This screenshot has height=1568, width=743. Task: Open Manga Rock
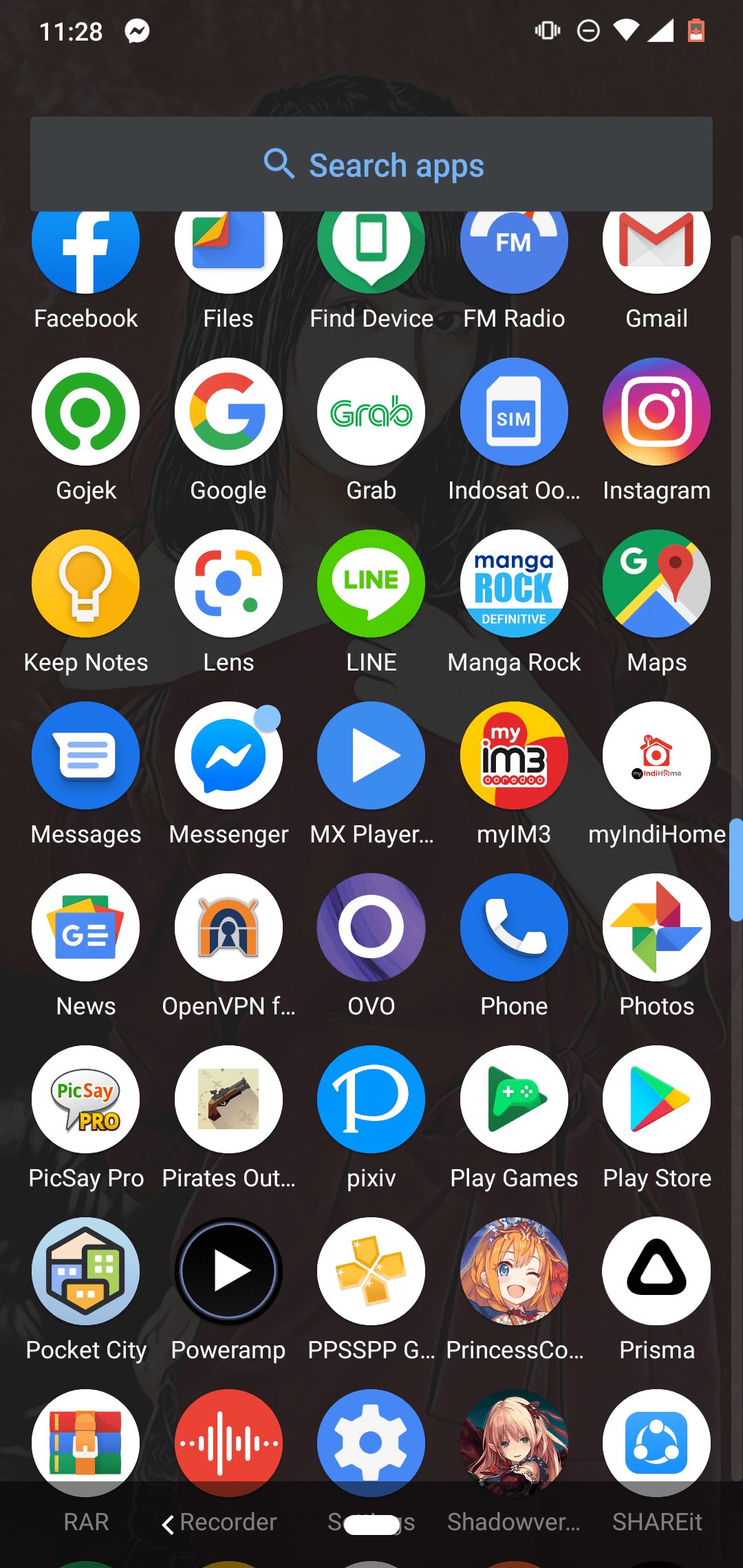[x=514, y=584]
